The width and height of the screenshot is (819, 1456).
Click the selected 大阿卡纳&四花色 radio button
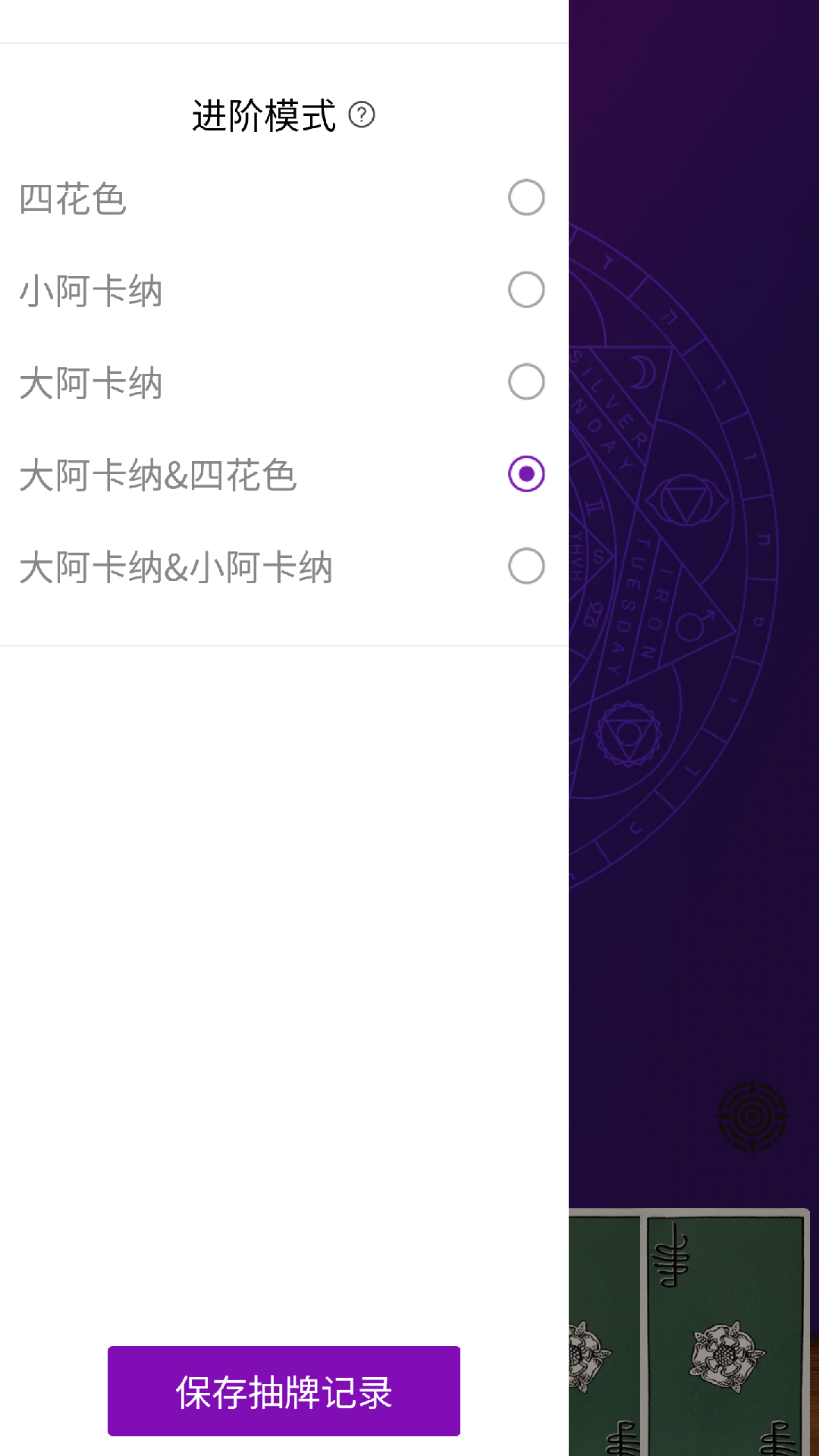pyautogui.click(x=526, y=474)
